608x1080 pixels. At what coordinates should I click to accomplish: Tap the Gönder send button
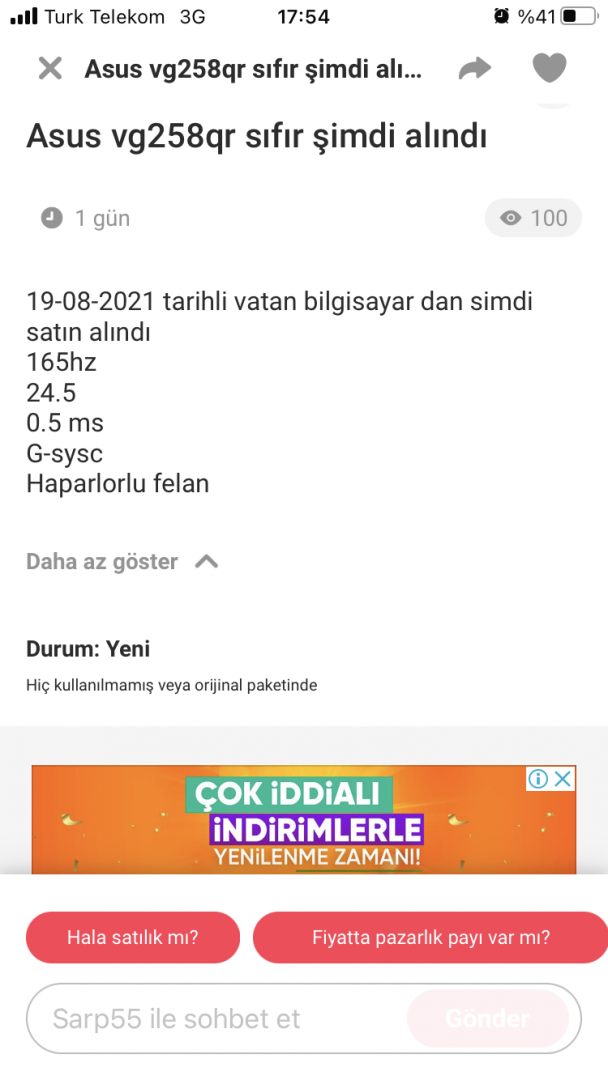click(488, 1019)
